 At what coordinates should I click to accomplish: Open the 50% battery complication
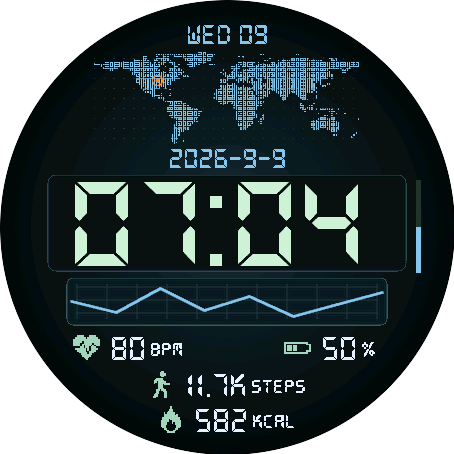coord(329,348)
